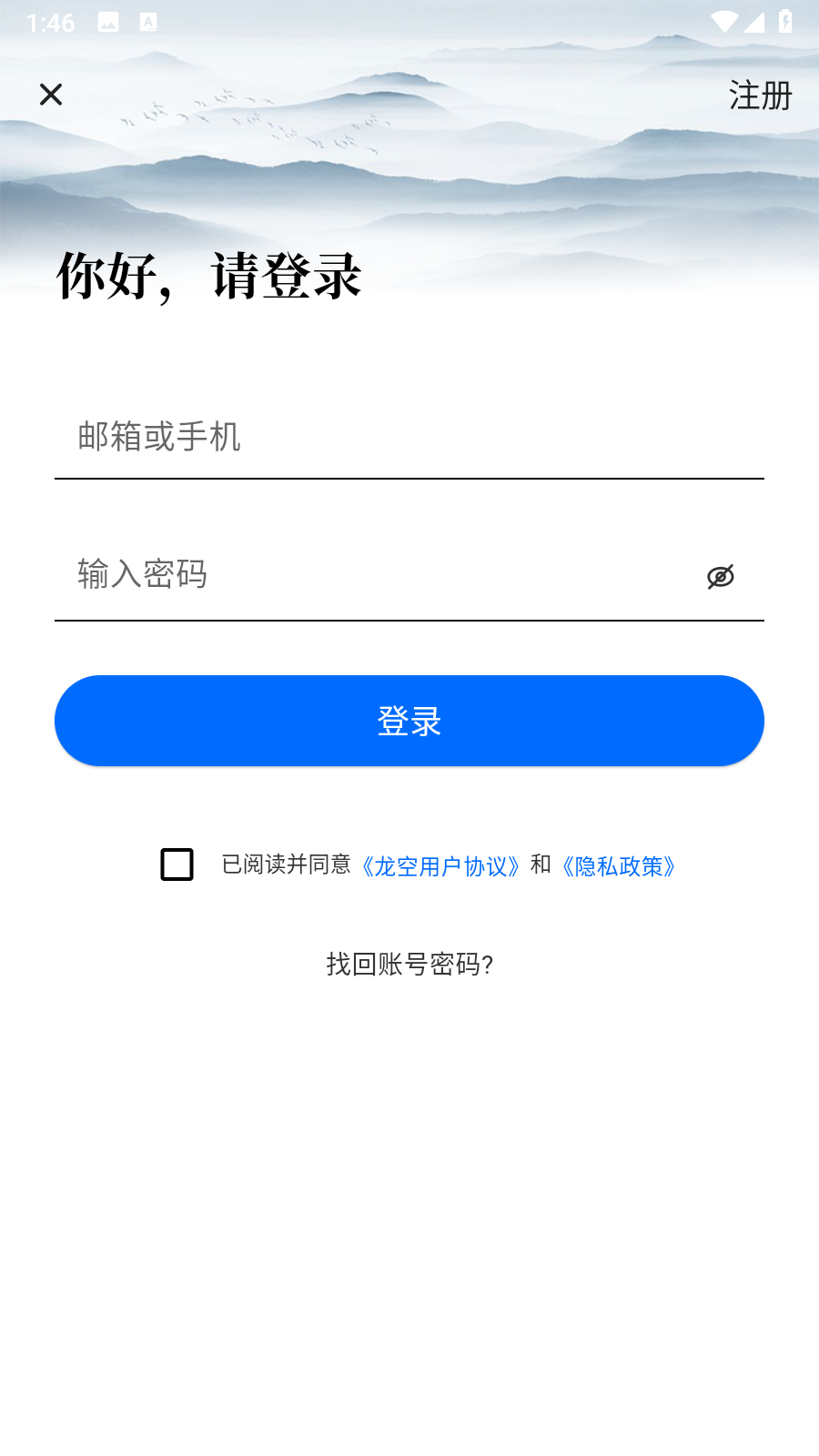Image resolution: width=819 pixels, height=1456 pixels.
Task: Tap the clock showing 1:46 in status bar
Action: click(x=50, y=23)
